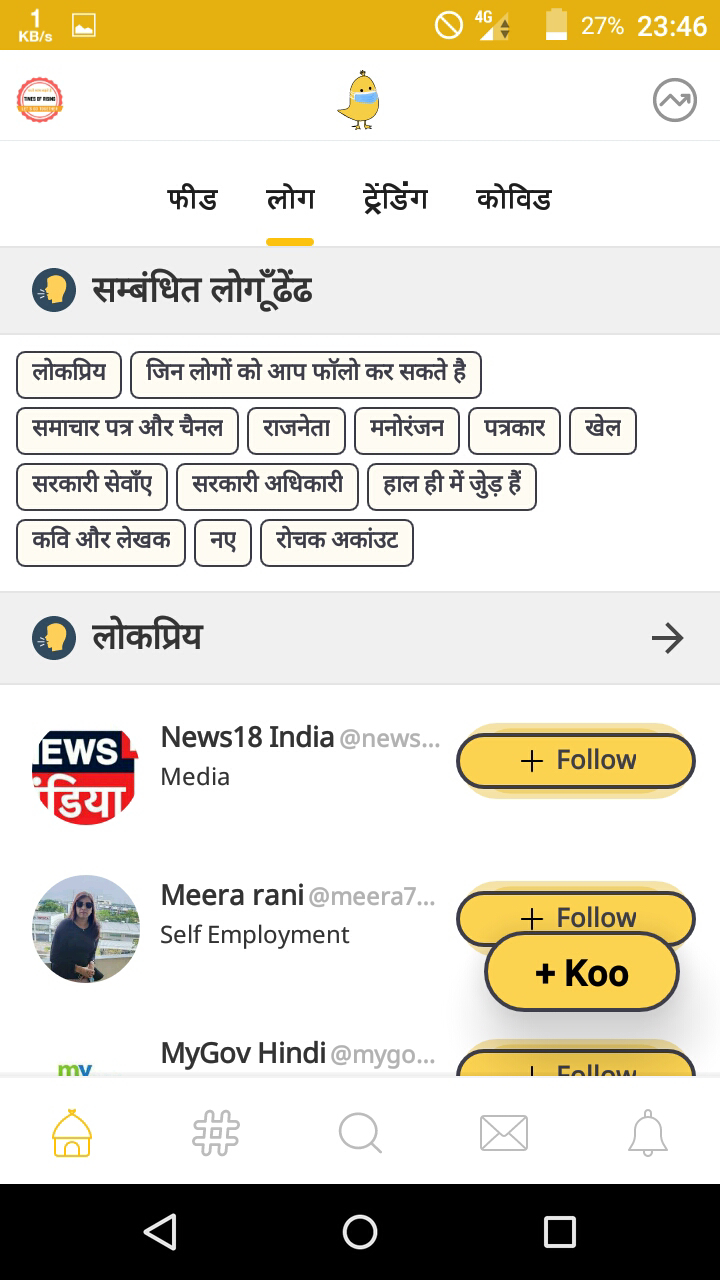The image size is (720, 1280).
Task: Open the messages envelope tab
Action: click(504, 1133)
